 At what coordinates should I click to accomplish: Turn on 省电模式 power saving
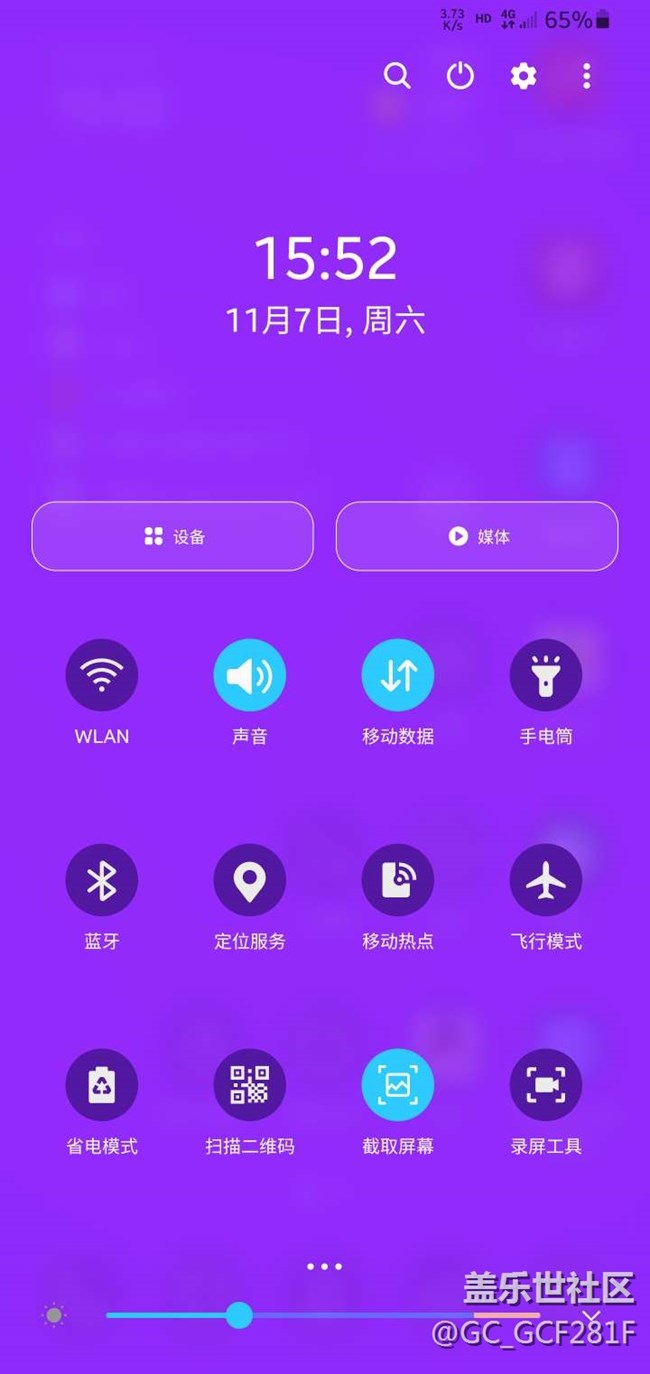102,1085
